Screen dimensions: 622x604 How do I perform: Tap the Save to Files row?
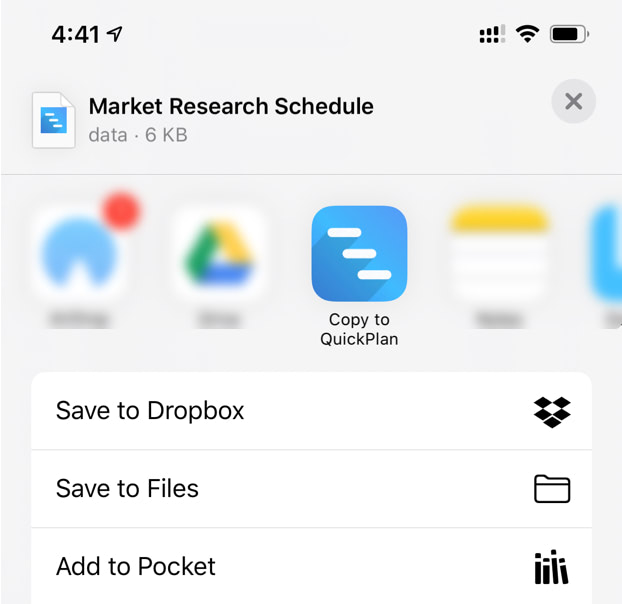coord(311,489)
